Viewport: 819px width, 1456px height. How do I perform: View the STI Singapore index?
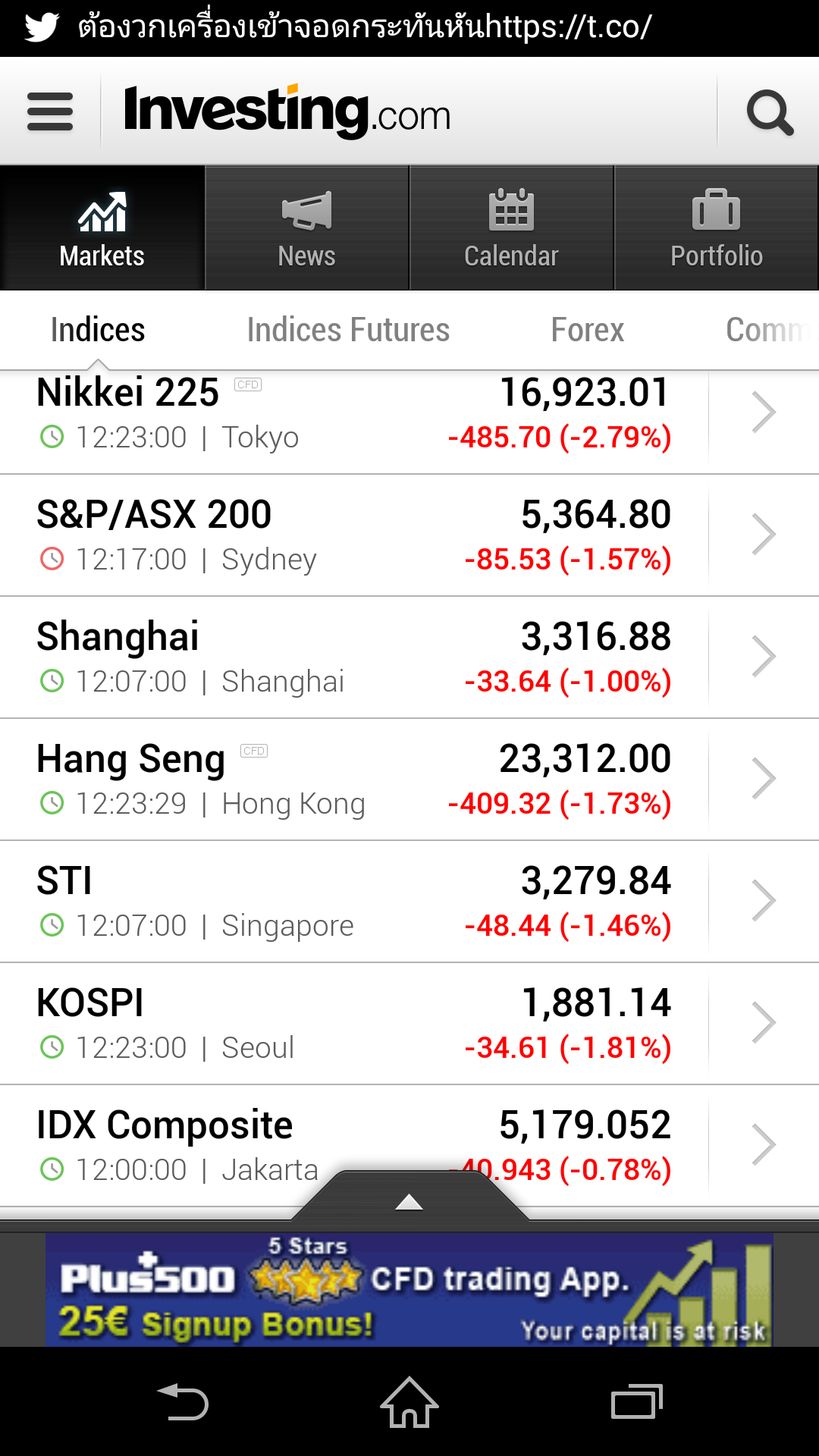point(354,902)
